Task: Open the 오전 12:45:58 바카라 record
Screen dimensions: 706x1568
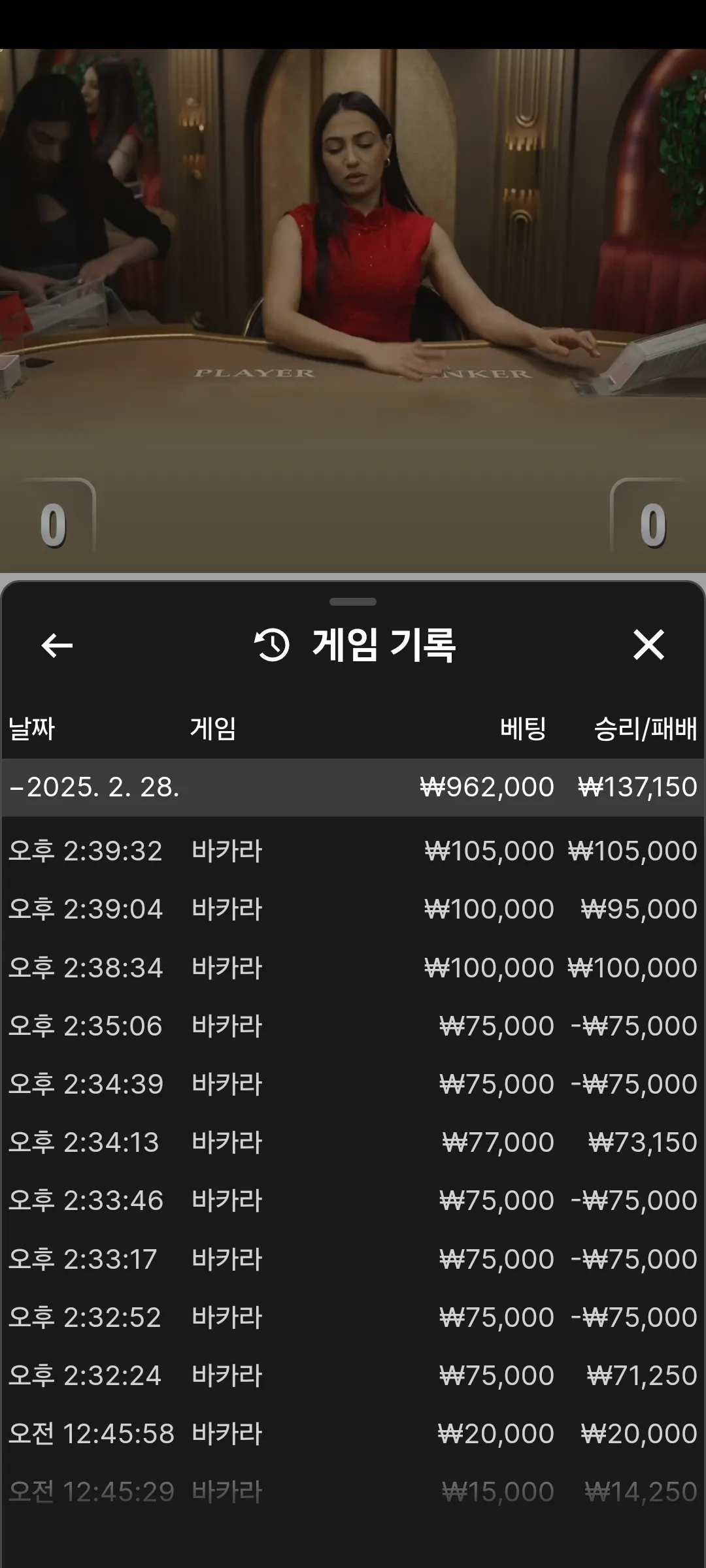Action: (x=353, y=1433)
